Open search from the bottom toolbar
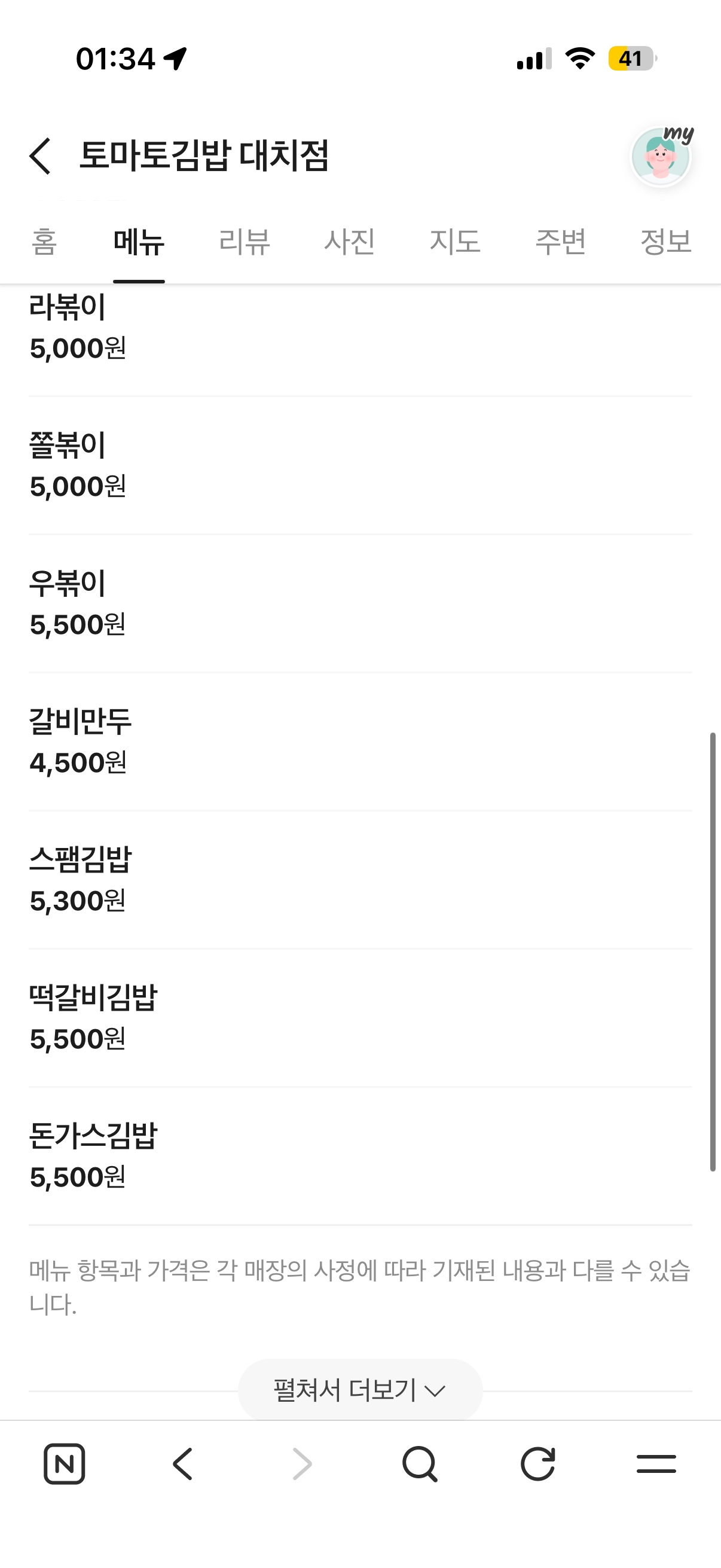 coord(420,1463)
